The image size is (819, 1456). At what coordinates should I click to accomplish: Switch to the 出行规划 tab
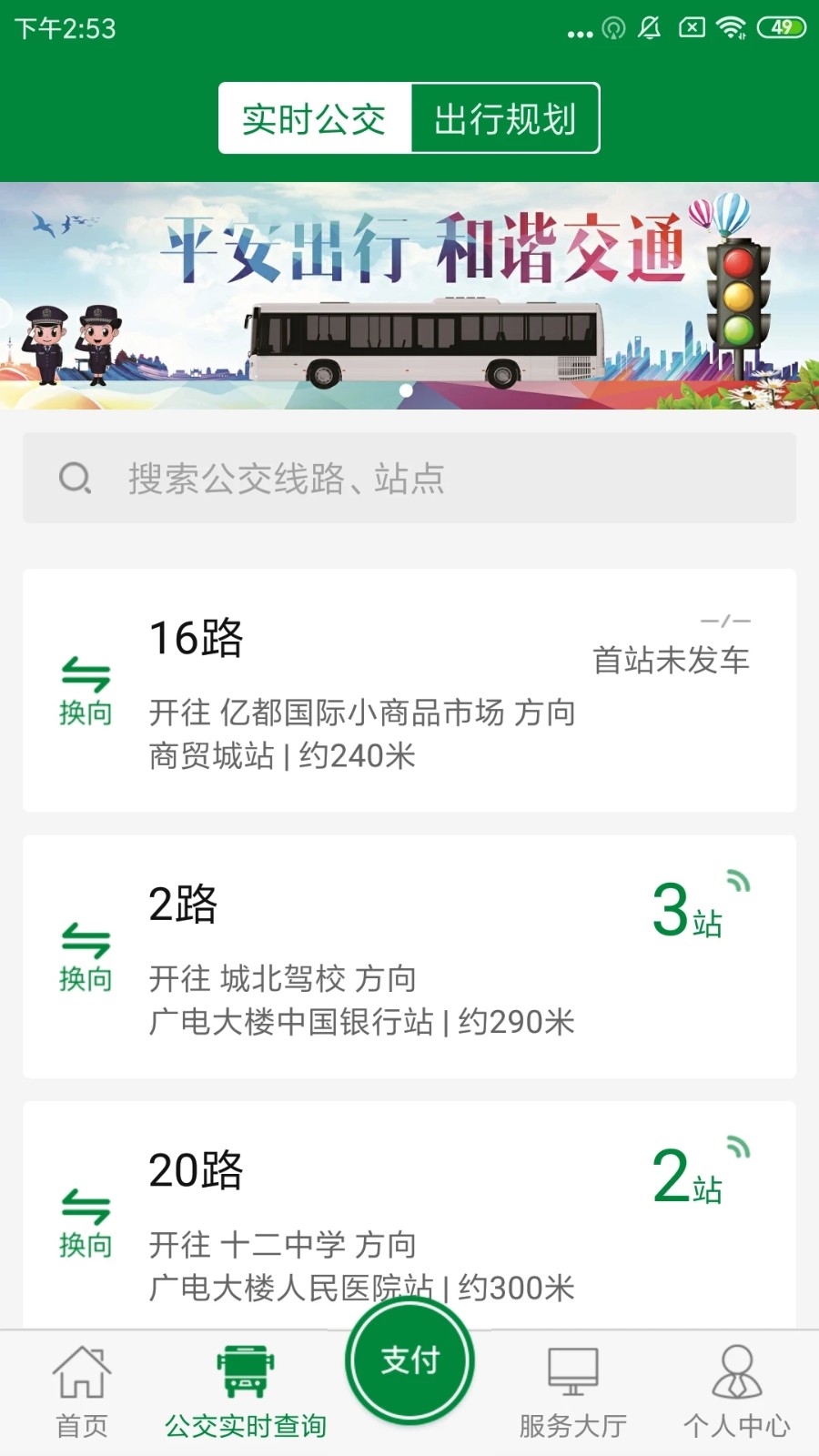pos(504,117)
